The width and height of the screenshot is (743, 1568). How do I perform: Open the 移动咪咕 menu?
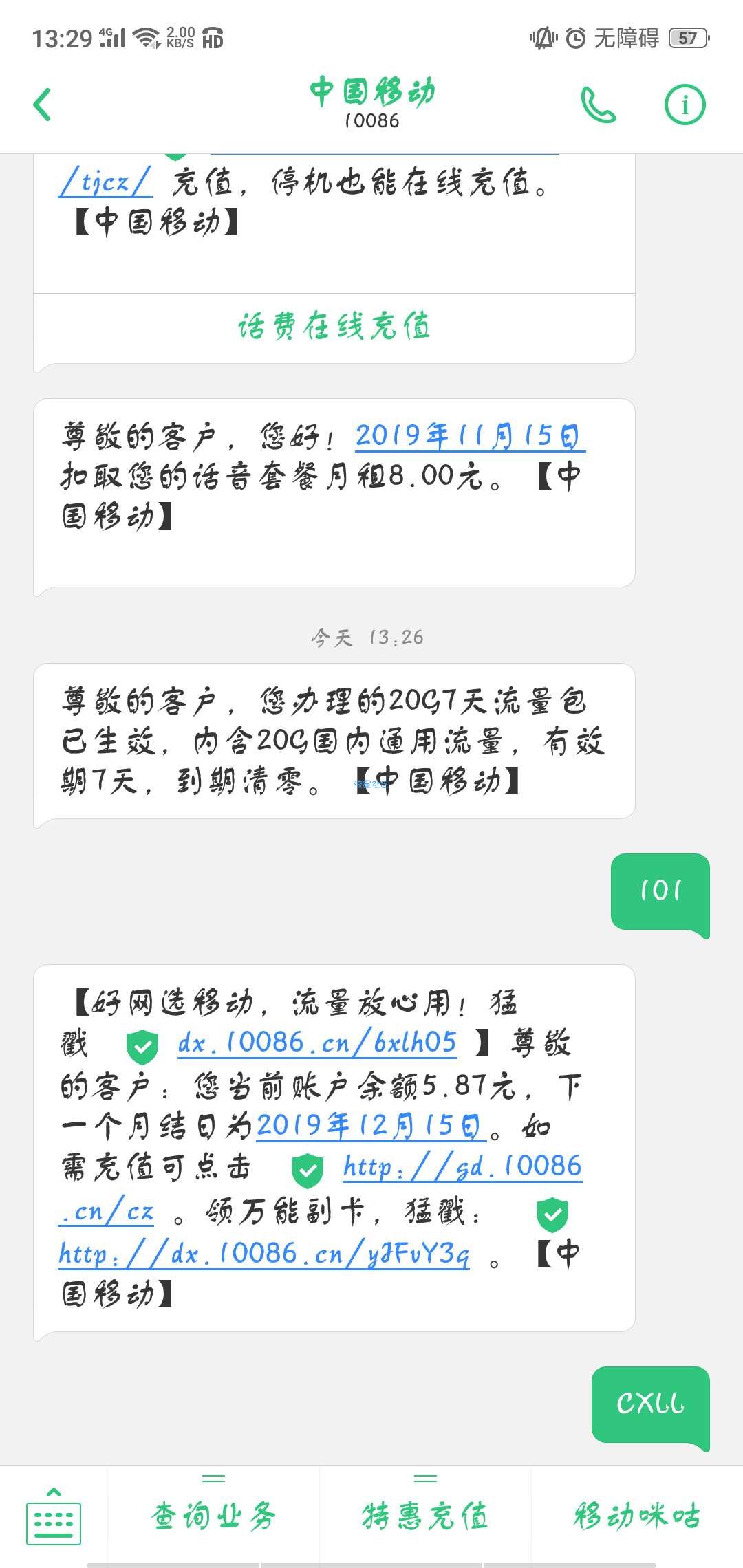coord(637,1516)
